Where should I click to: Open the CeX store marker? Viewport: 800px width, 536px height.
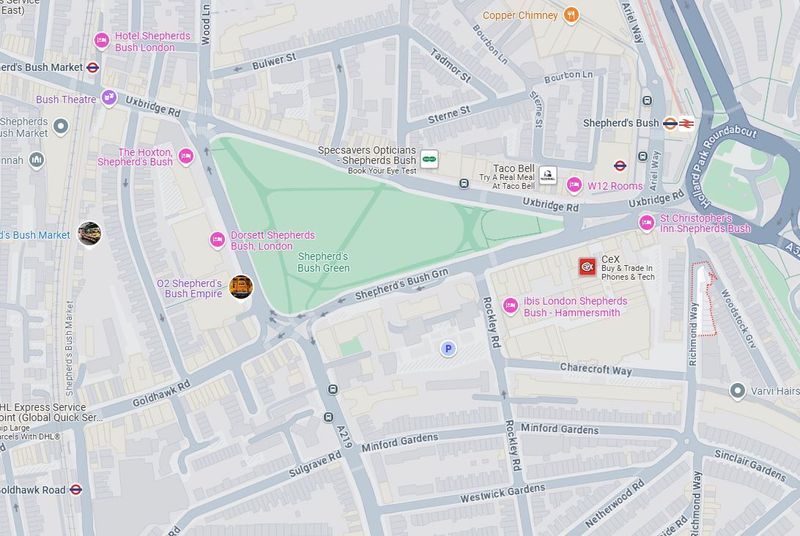pyautogui.click(x=588, y=267)
